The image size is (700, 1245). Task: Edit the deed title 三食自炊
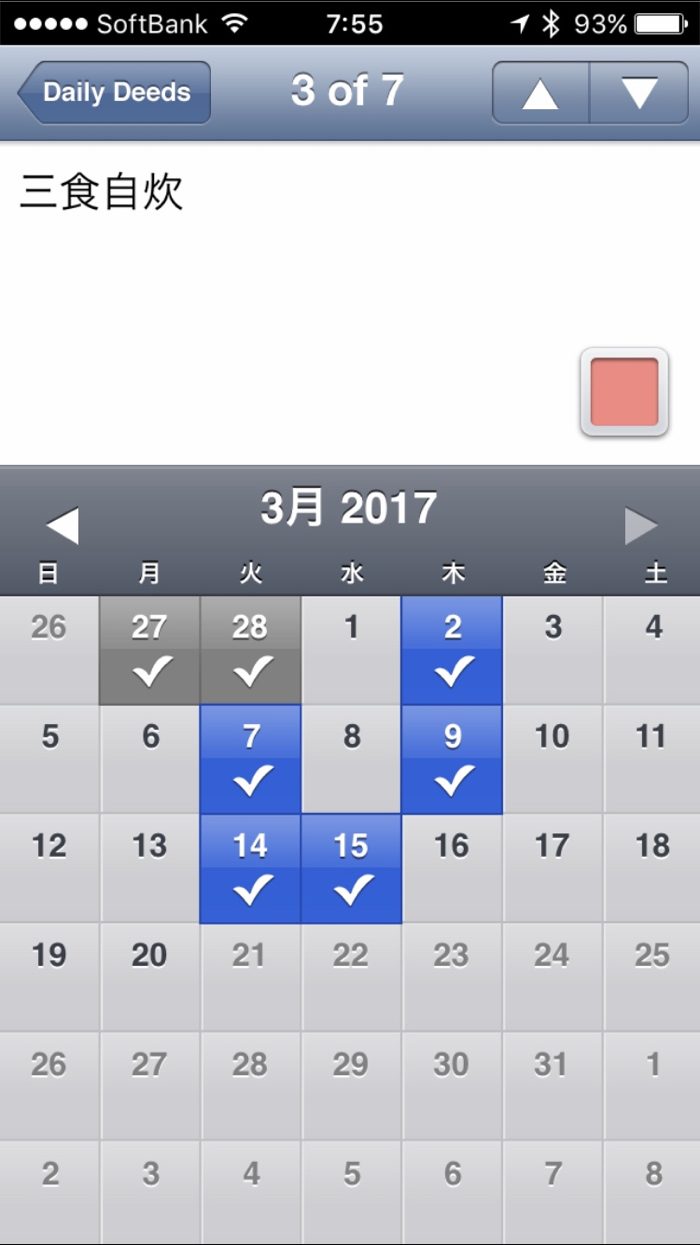click(x=101, y=192)
